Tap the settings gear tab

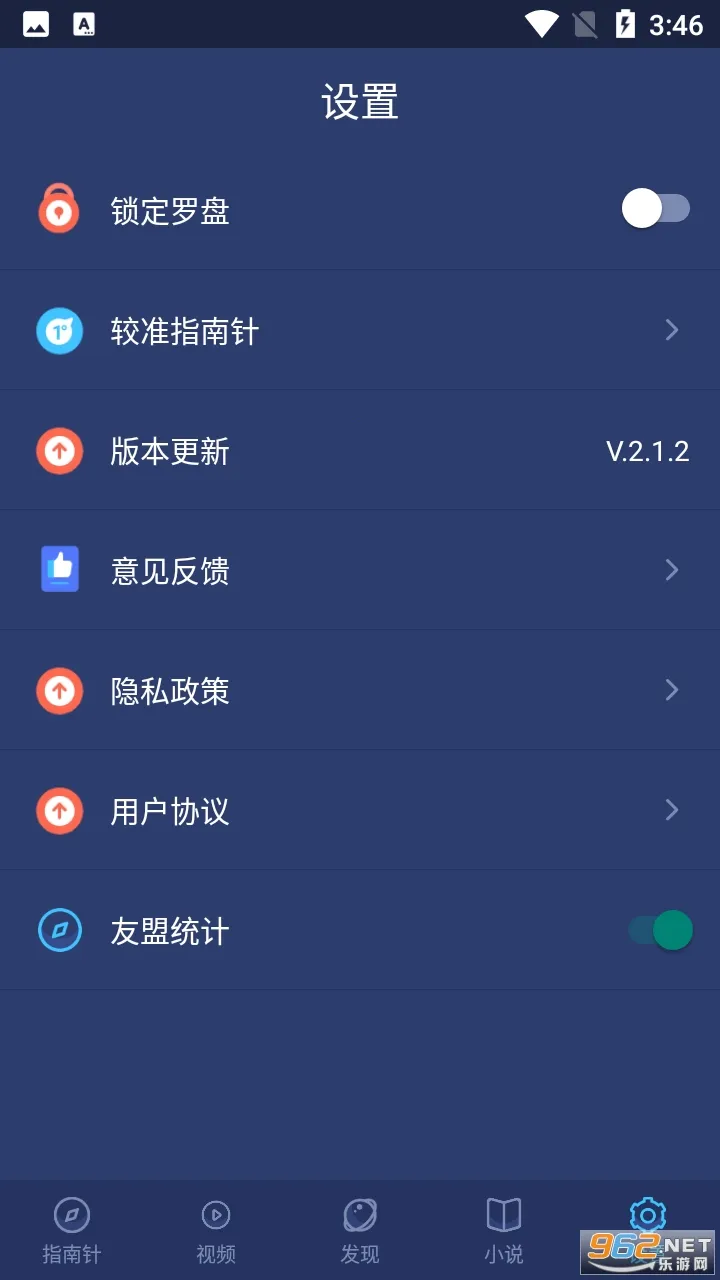648,1216
